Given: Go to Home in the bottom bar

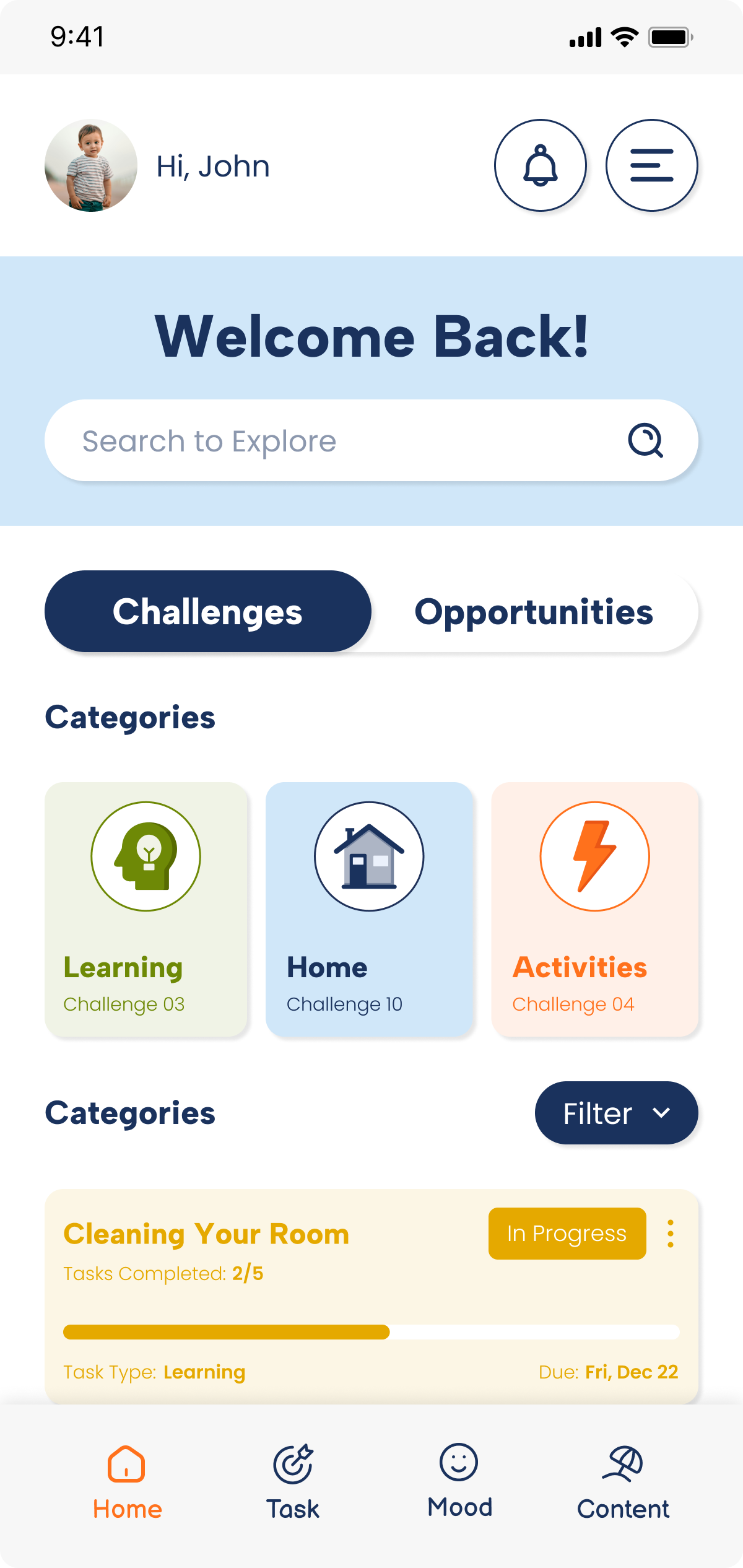Looking at the screenshot, I should coord(127,1482).
